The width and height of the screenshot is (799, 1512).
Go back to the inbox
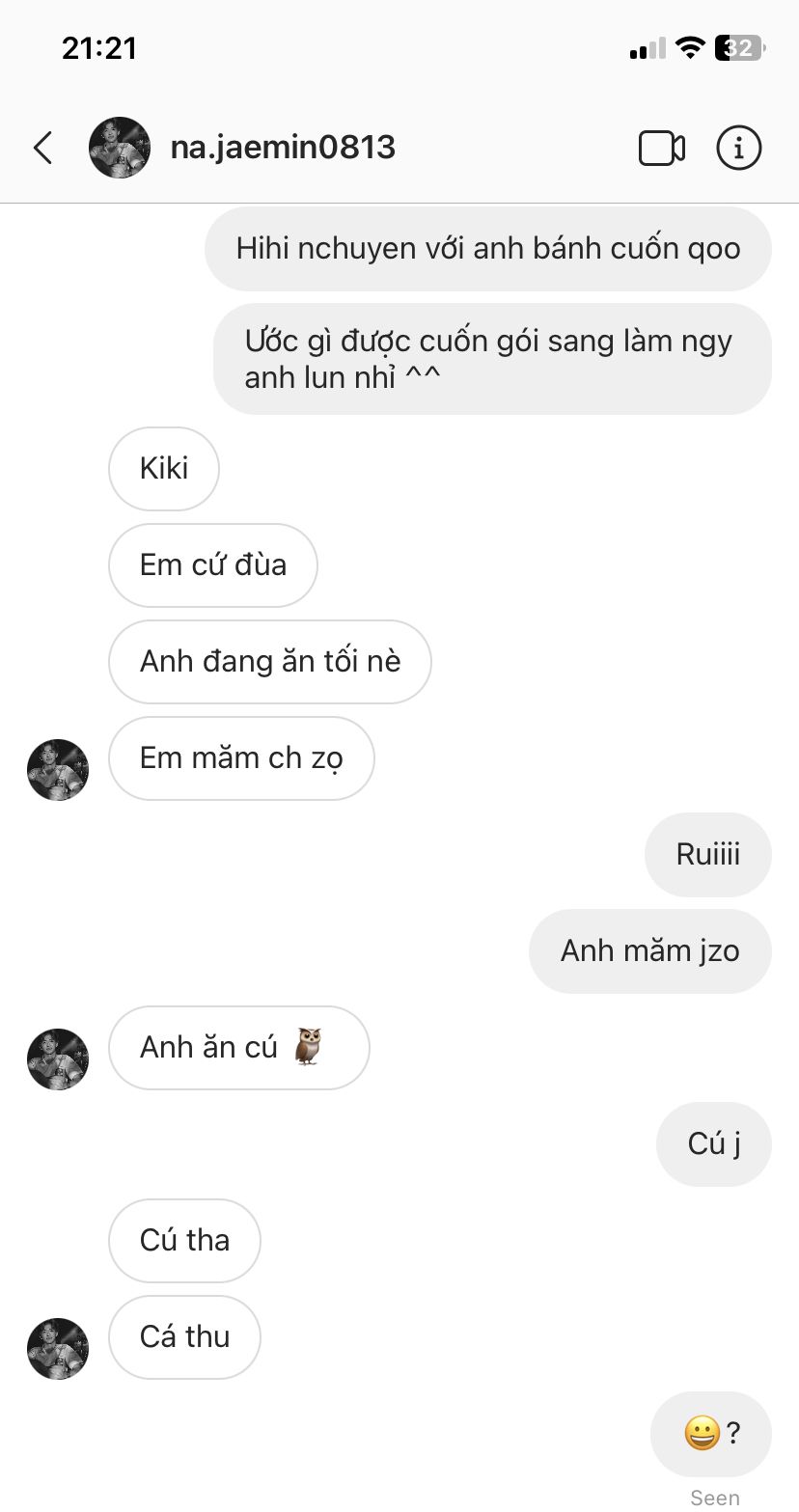click(x=42, y=149)
